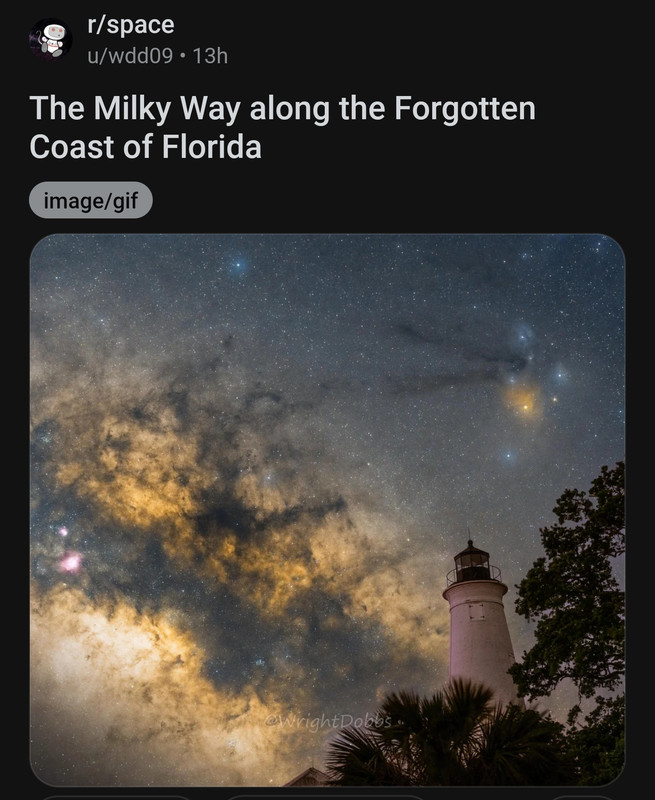
Task: Open the Milky Way post title
Action: click(282, 127)
